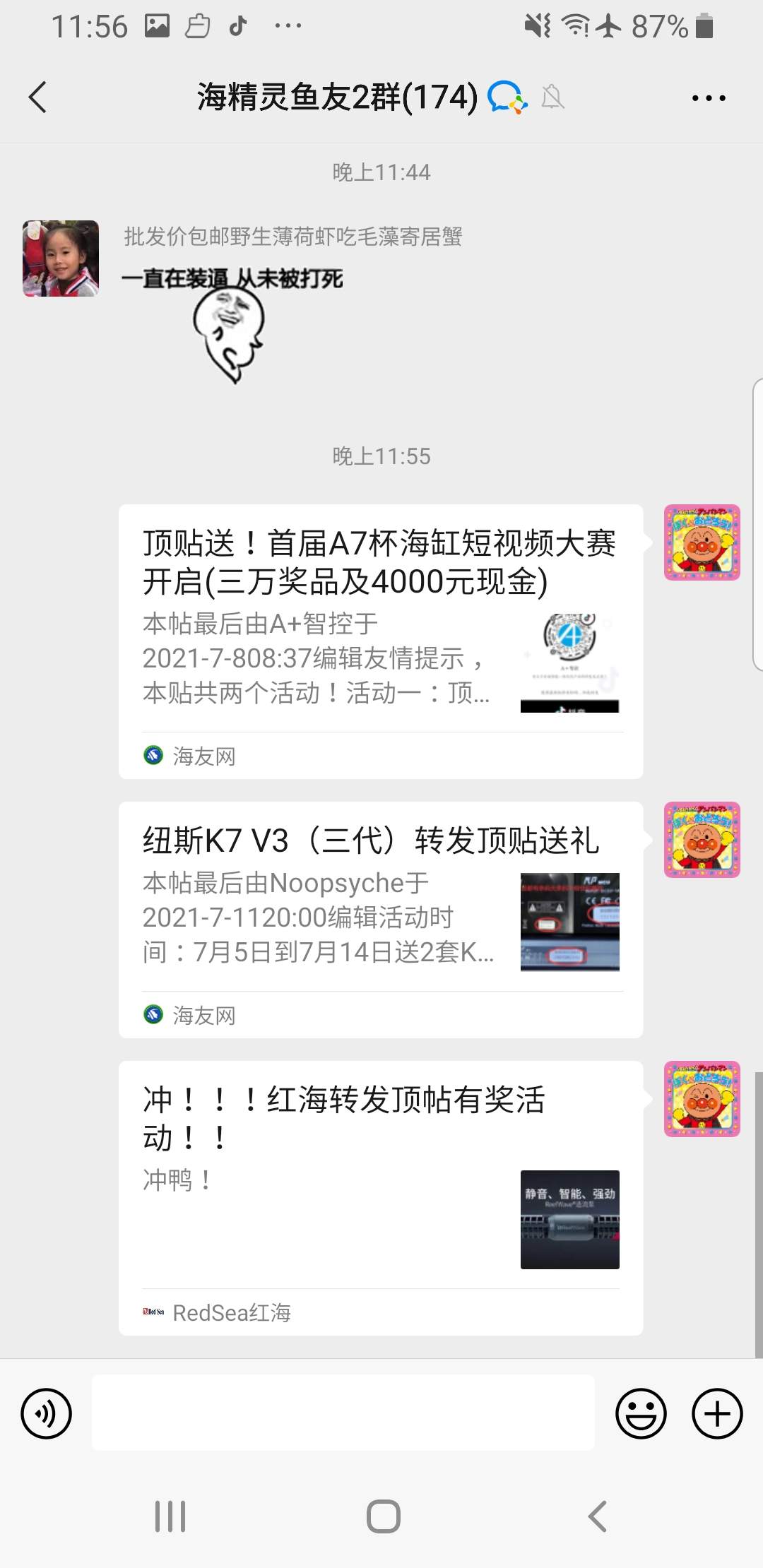Go back from the group chat
Image resolution: width=763 pixels, height=1568 pixels.
(38, 97)
